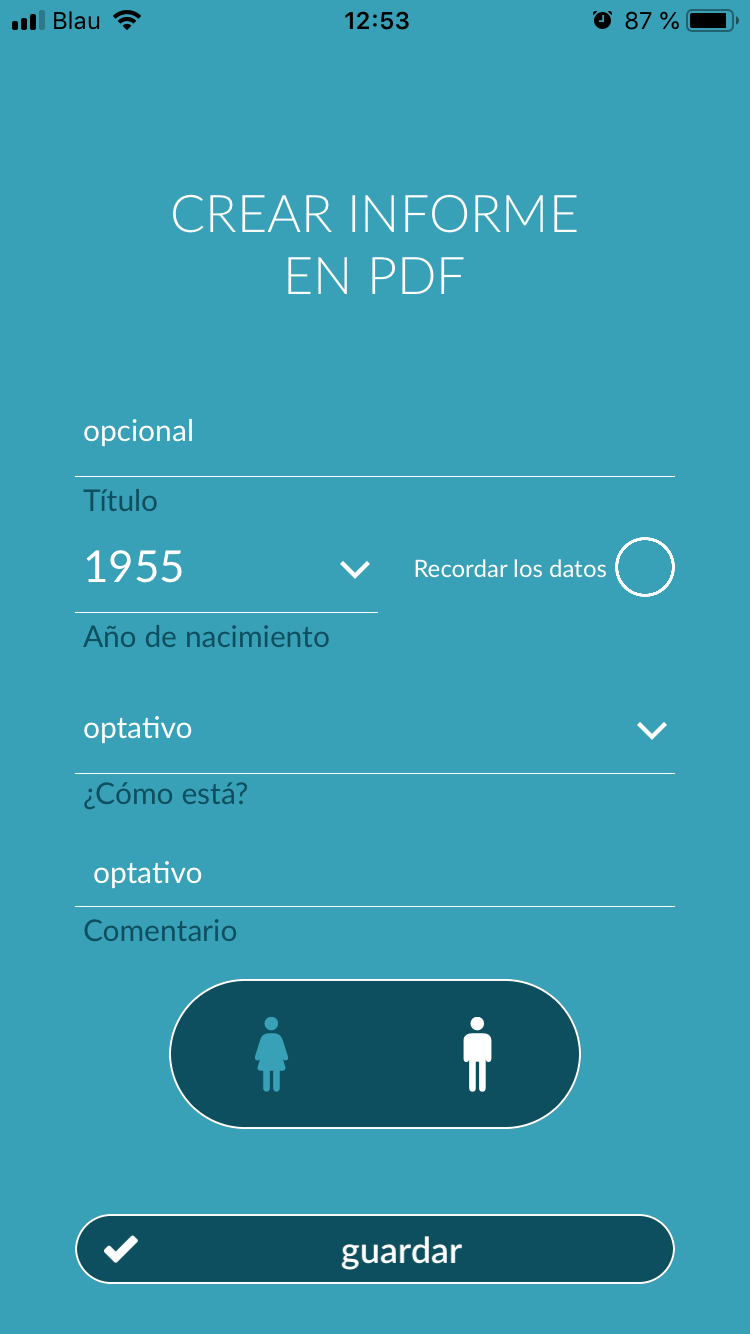This screenshot has width=750, height=1334.
Task: Tap the Título text field
Action: (375, 432)
